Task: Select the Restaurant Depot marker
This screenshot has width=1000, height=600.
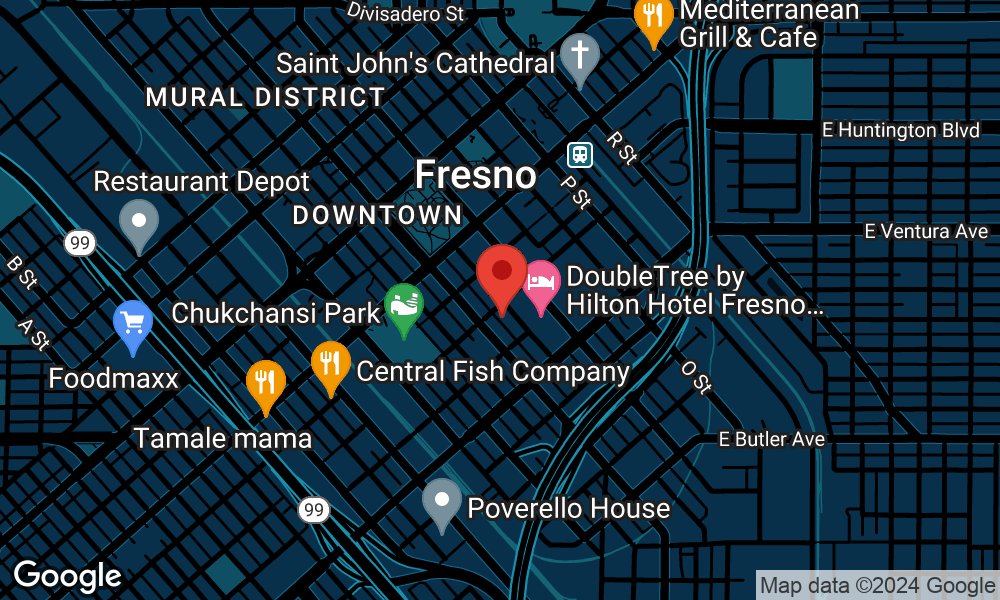Action: [x=139, y=221]
